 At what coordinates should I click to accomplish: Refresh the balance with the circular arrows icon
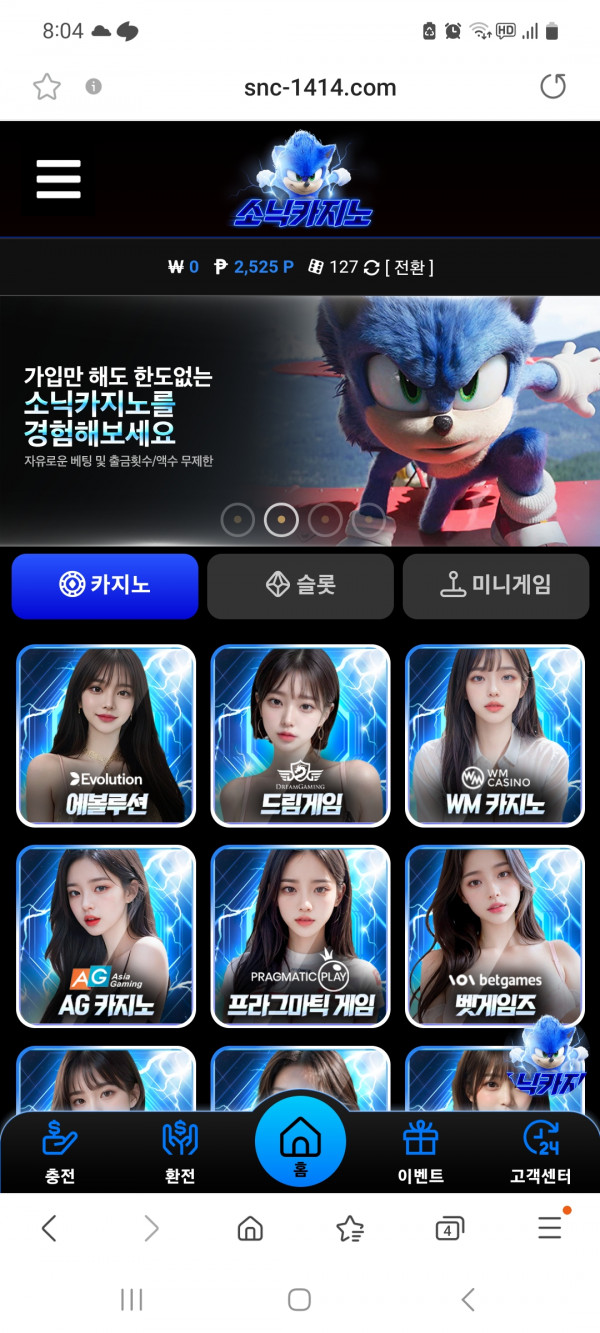(x=372, y=267)
